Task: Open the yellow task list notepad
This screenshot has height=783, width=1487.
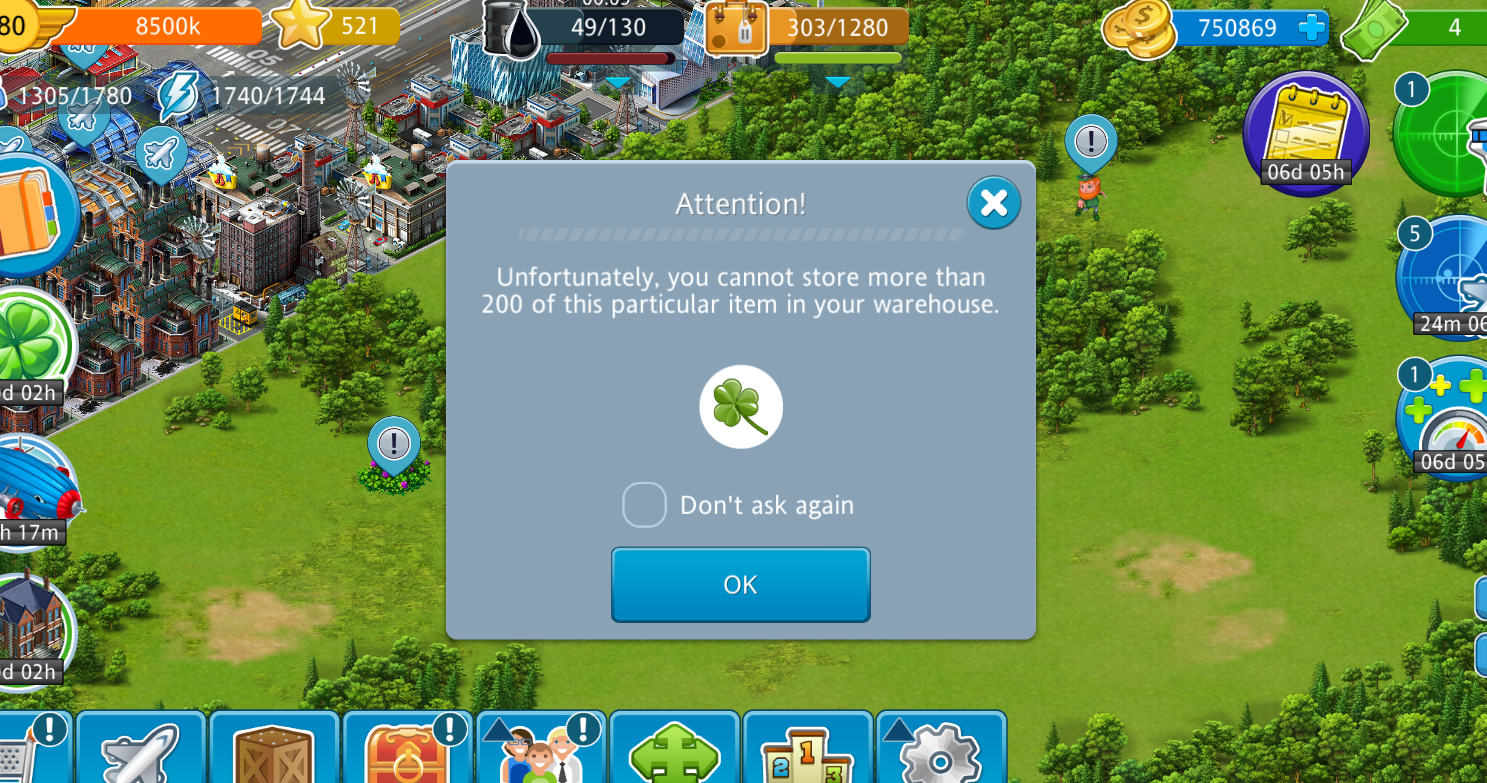Action: click(x=1305, y=130)
